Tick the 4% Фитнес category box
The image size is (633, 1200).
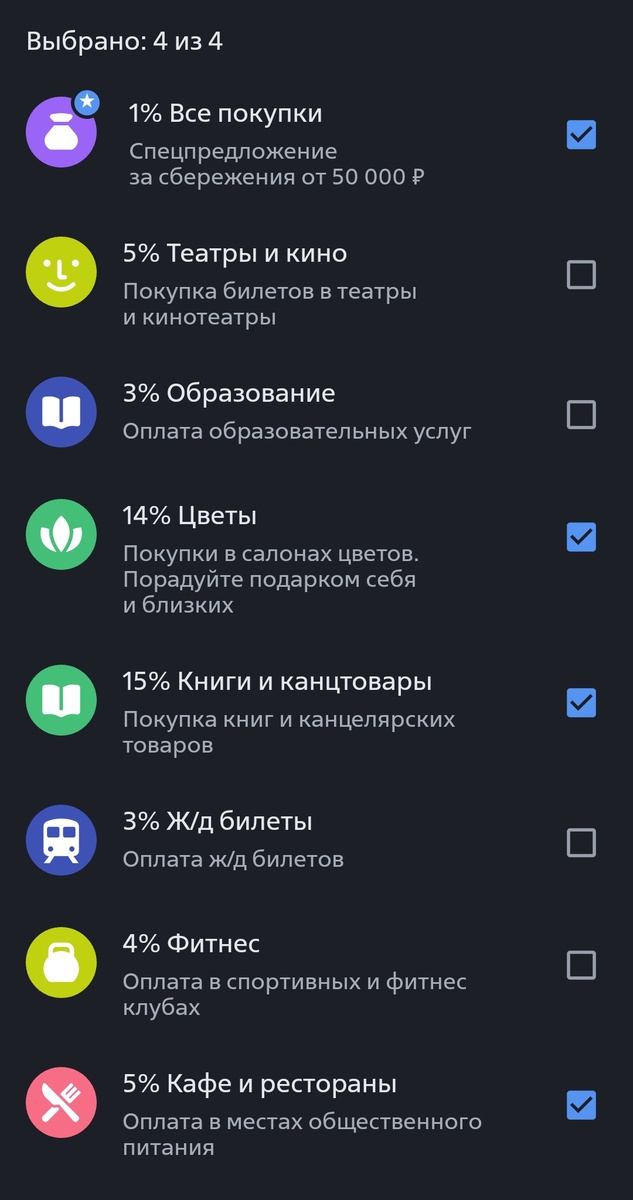[x=581, y=965]
